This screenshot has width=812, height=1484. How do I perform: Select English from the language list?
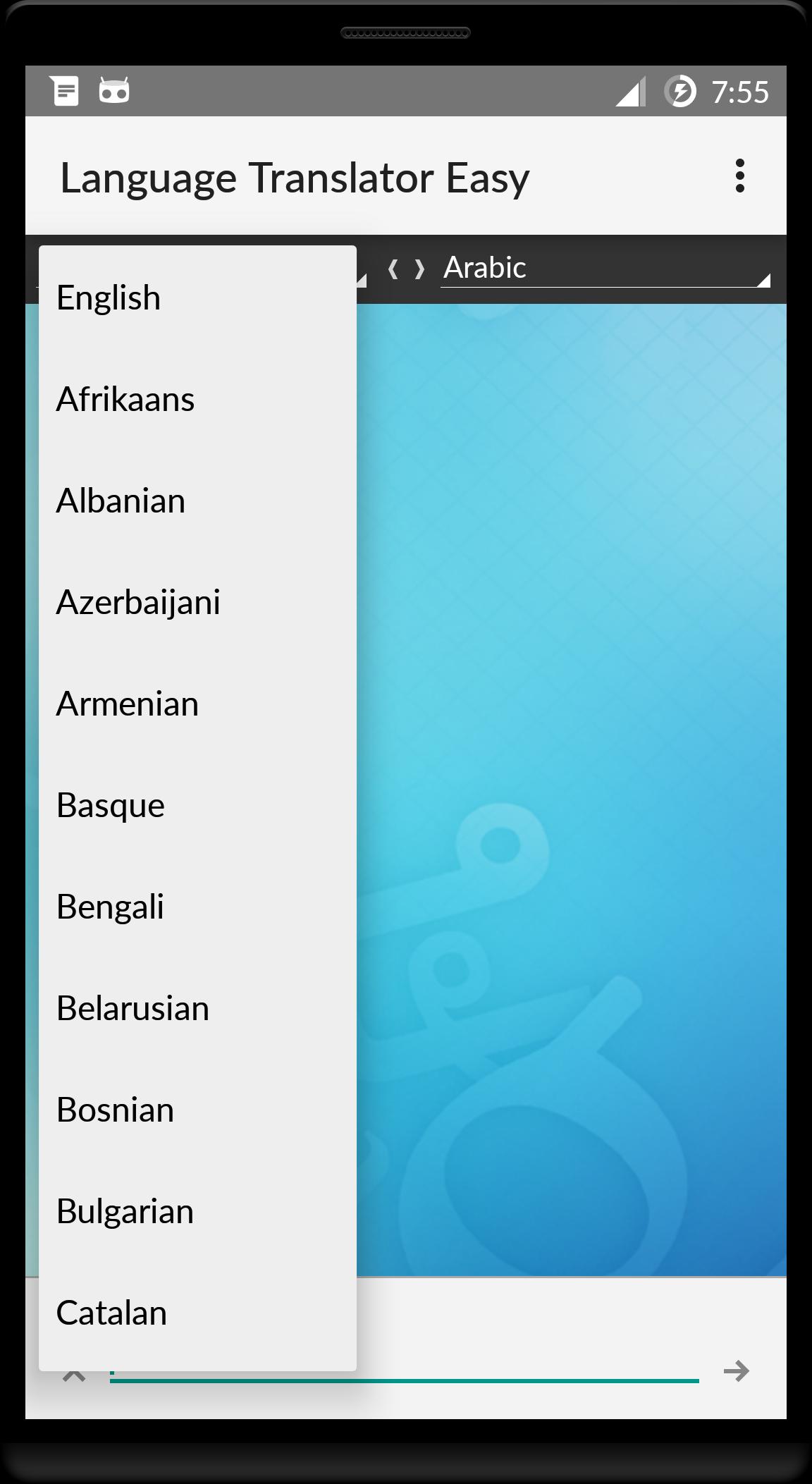point(197,298)
